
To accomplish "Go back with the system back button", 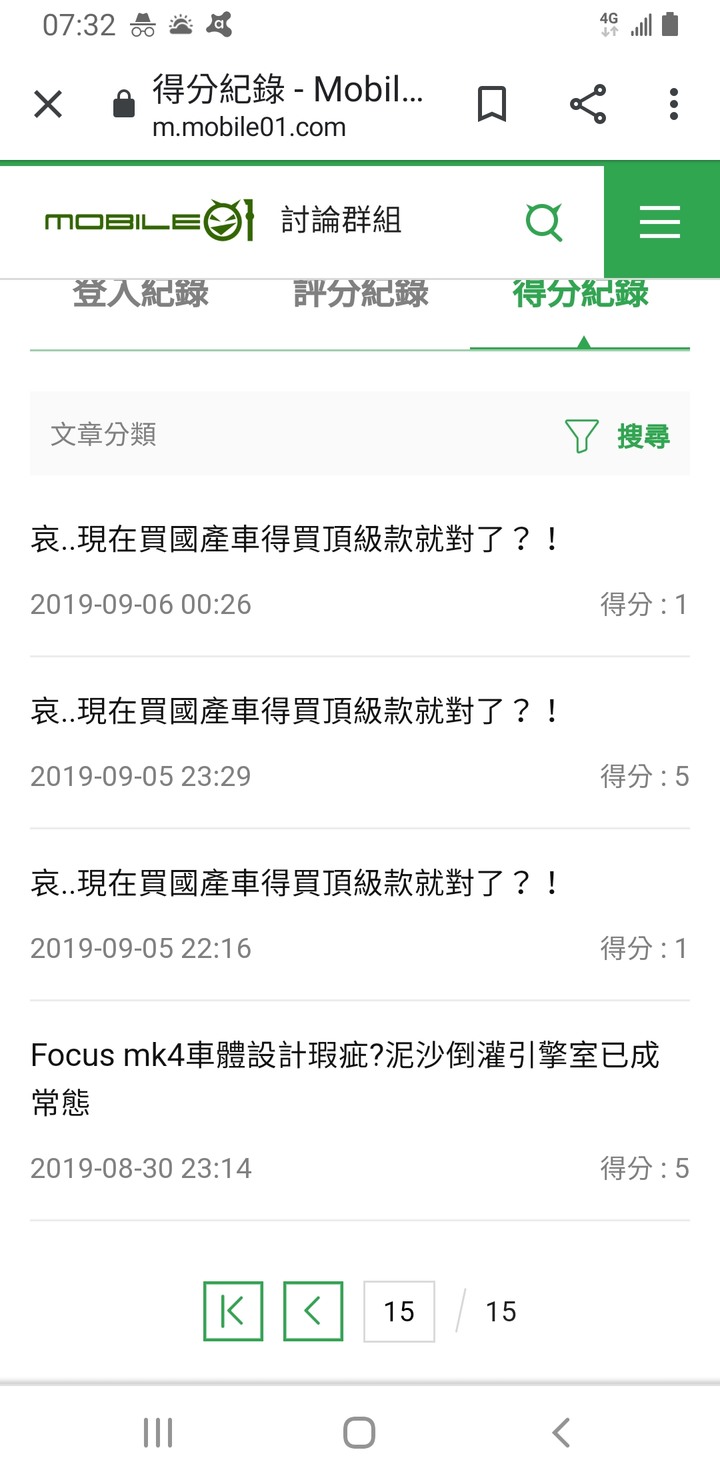I will (x=561, y=1432).
